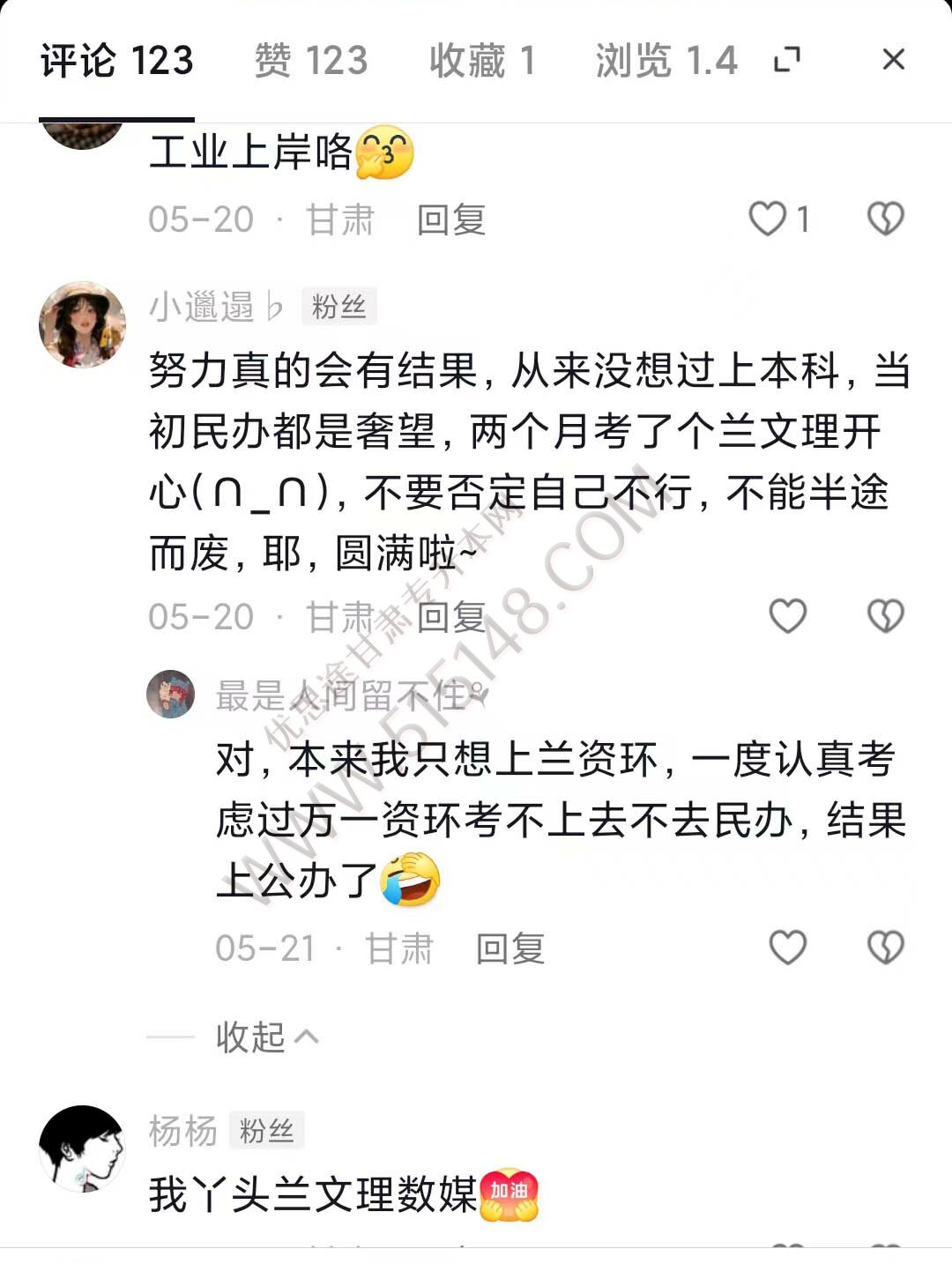
Task: Like the 工业上岸咯 comment
Action: tap(768, 219)
